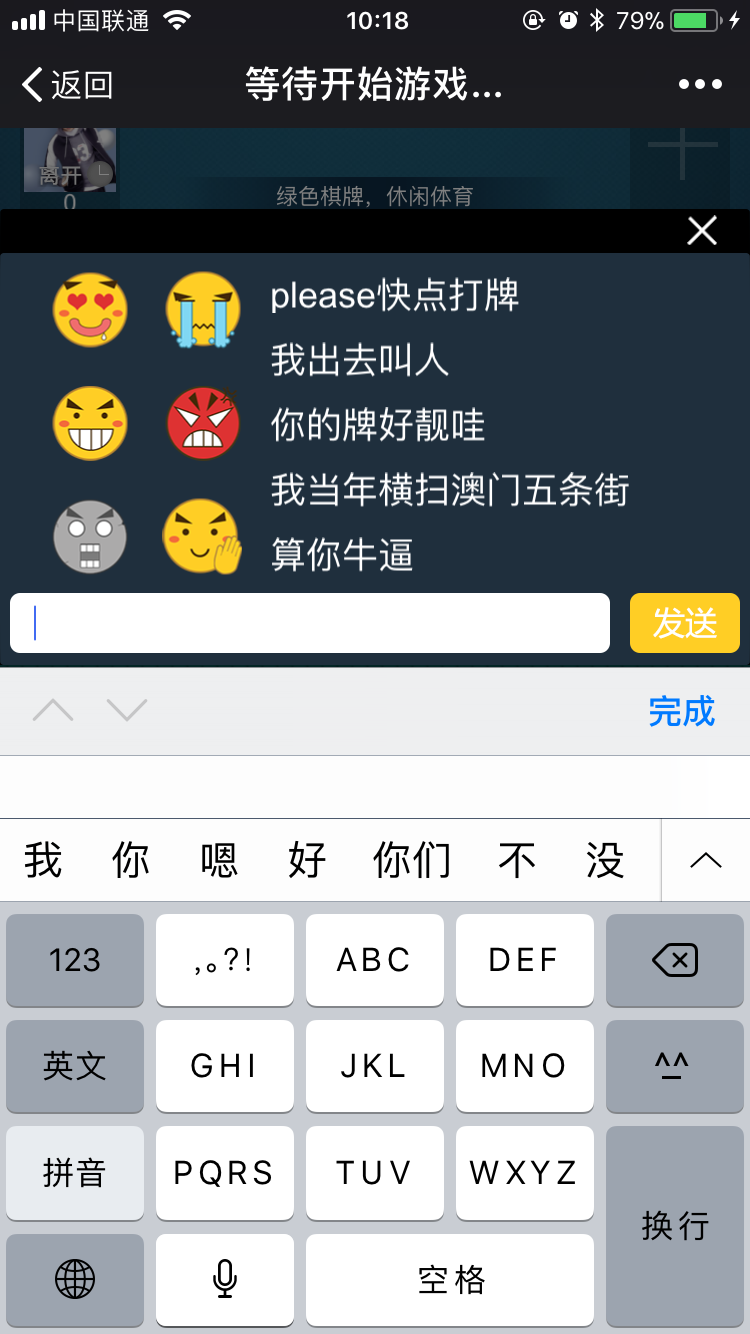Send the heart-eyes emoji
Viewport: 750px width, 1334px height.
(x=90, y=309)
